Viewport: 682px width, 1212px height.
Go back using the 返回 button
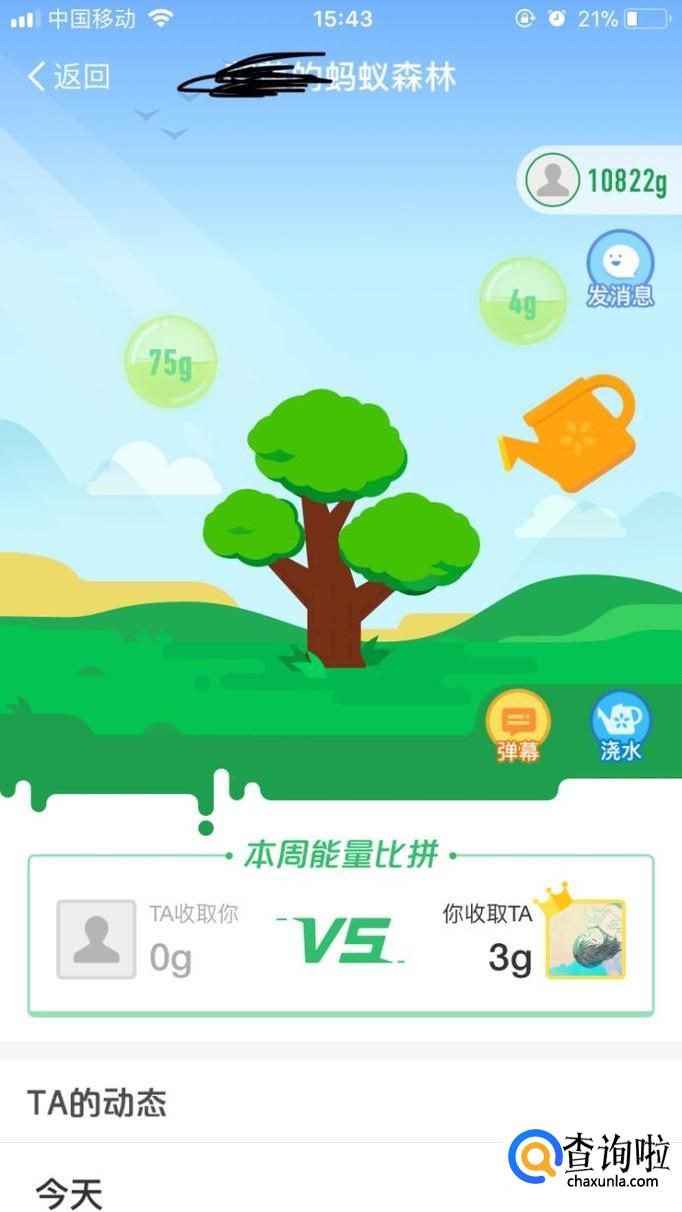68,77
